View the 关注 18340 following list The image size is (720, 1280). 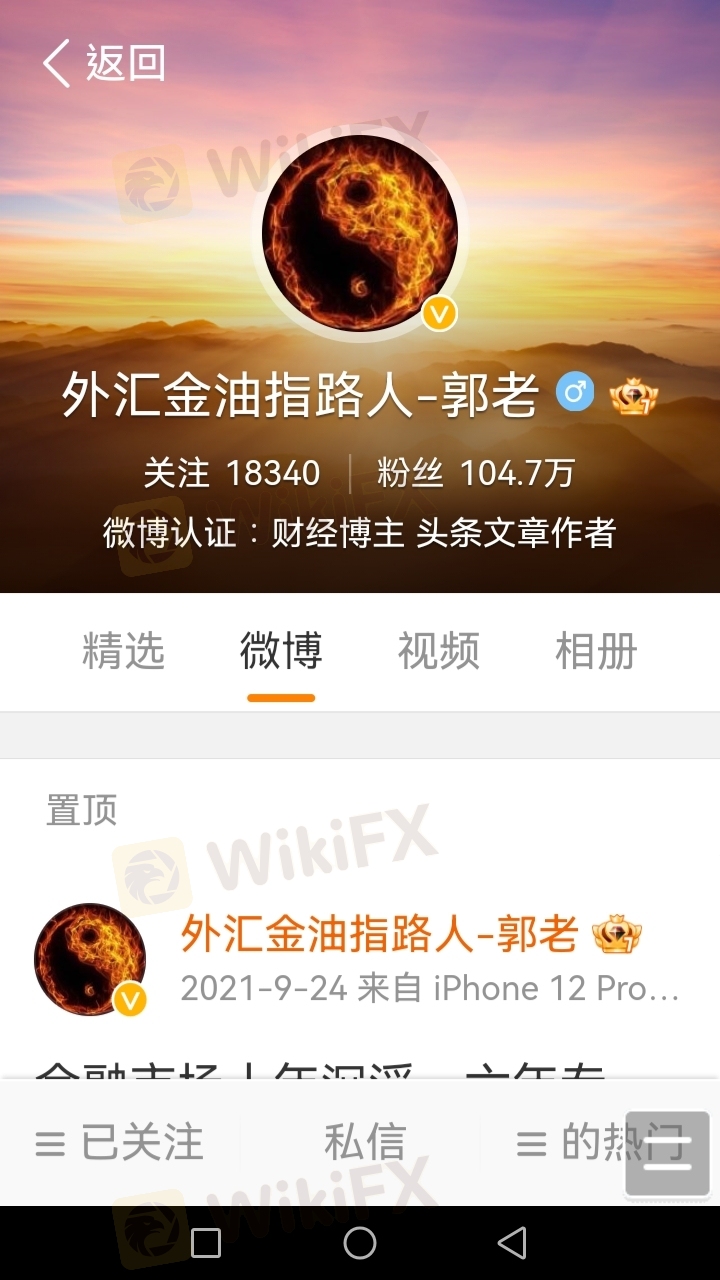coord(232,473)
